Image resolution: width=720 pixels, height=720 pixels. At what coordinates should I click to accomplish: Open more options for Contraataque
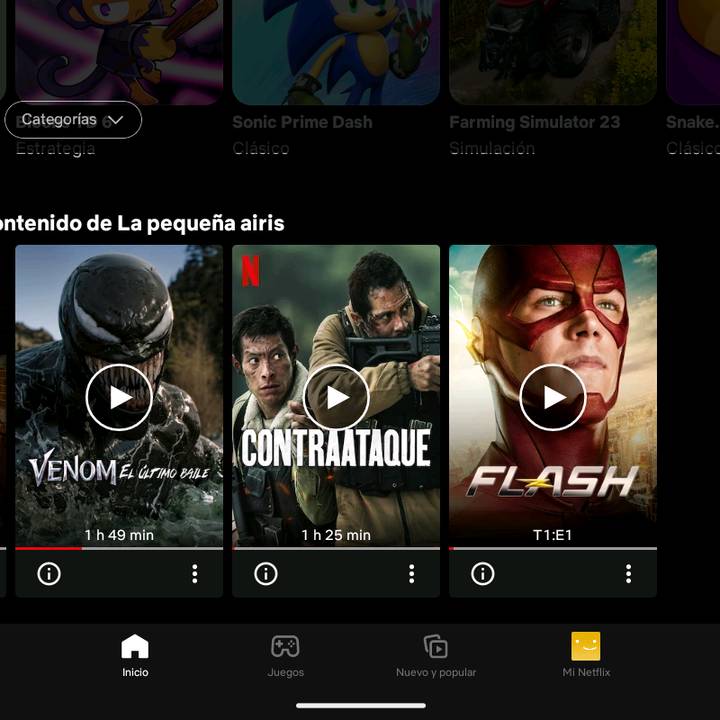411,573
